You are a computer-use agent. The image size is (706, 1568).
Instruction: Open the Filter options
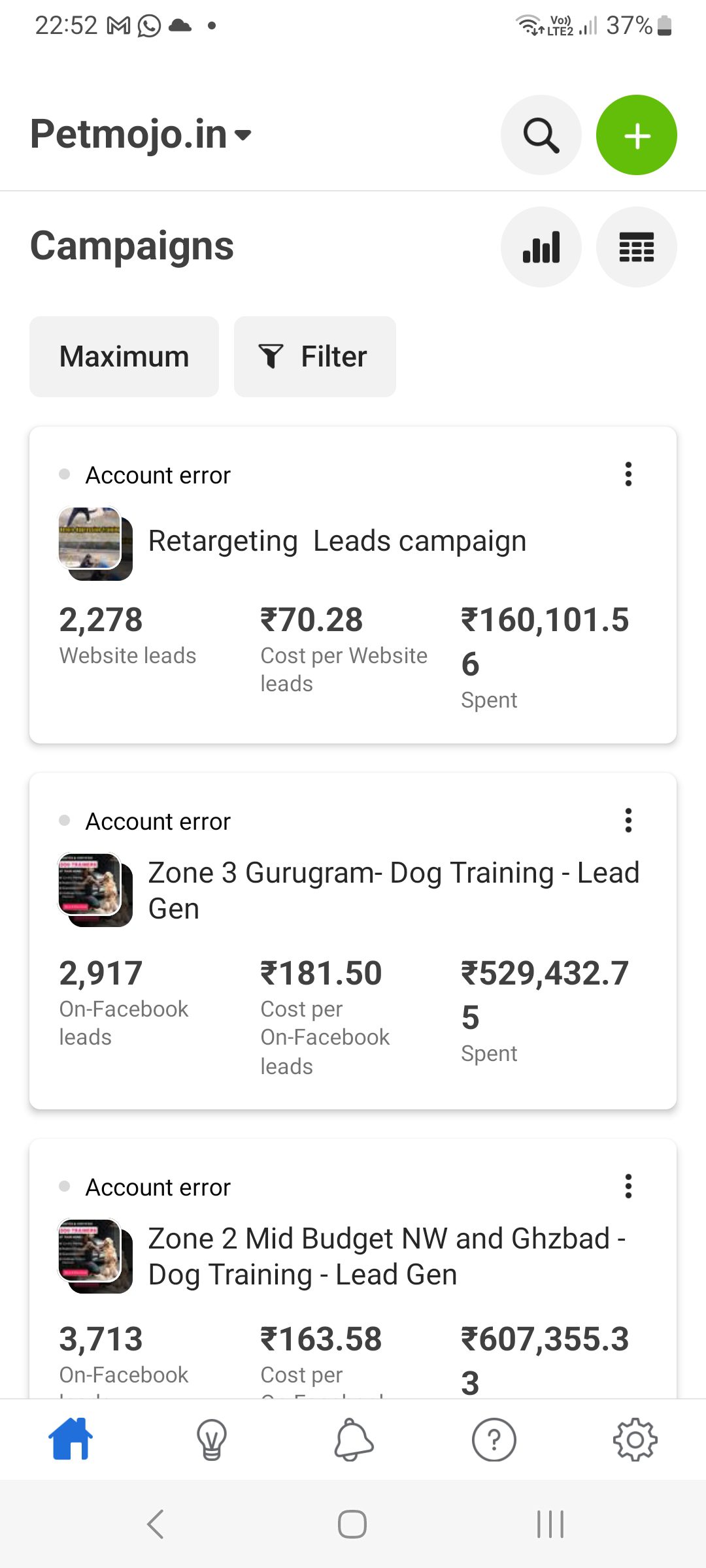pyautogui.click(x=314, y=357)
